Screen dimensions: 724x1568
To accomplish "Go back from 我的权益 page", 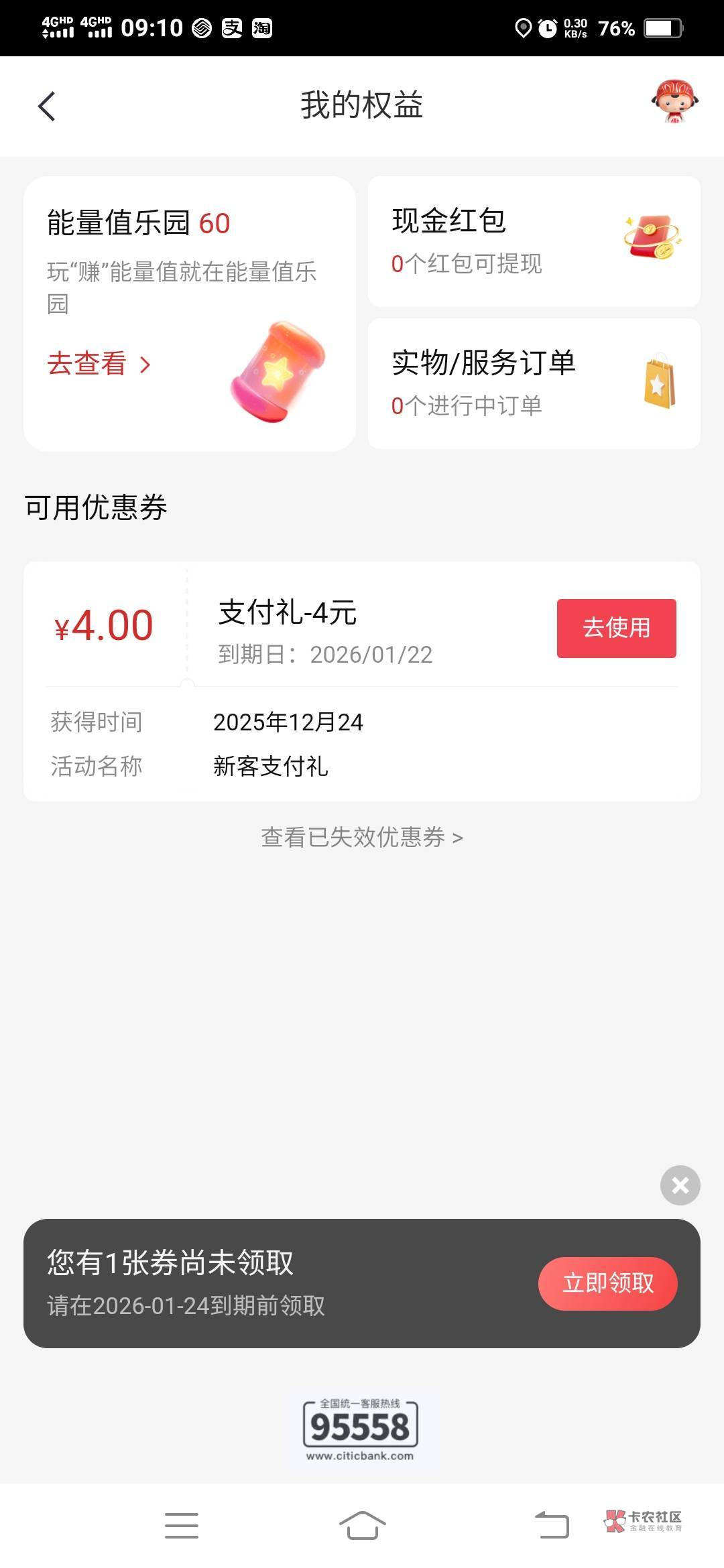I will 46,107.
